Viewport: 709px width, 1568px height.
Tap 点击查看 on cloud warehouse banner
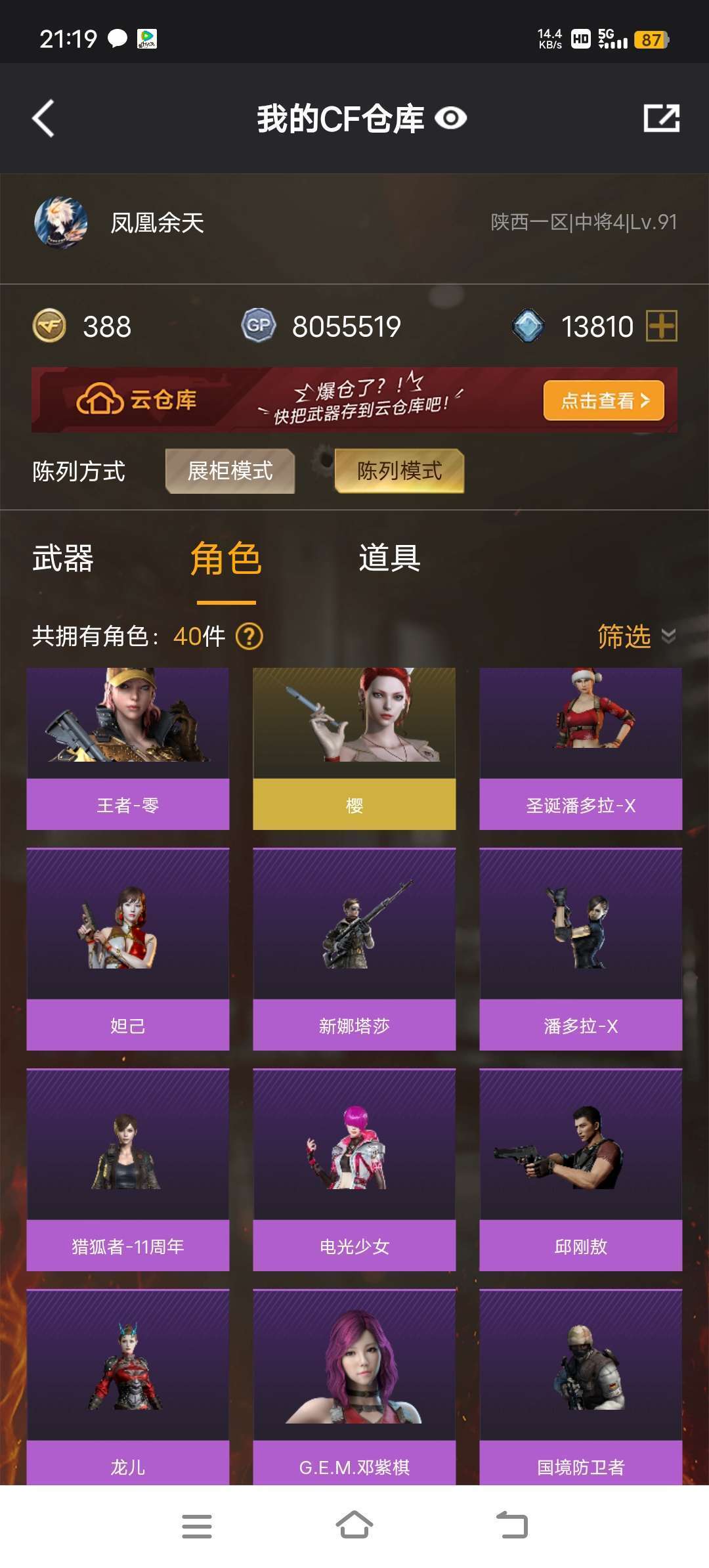pos(603,401)
